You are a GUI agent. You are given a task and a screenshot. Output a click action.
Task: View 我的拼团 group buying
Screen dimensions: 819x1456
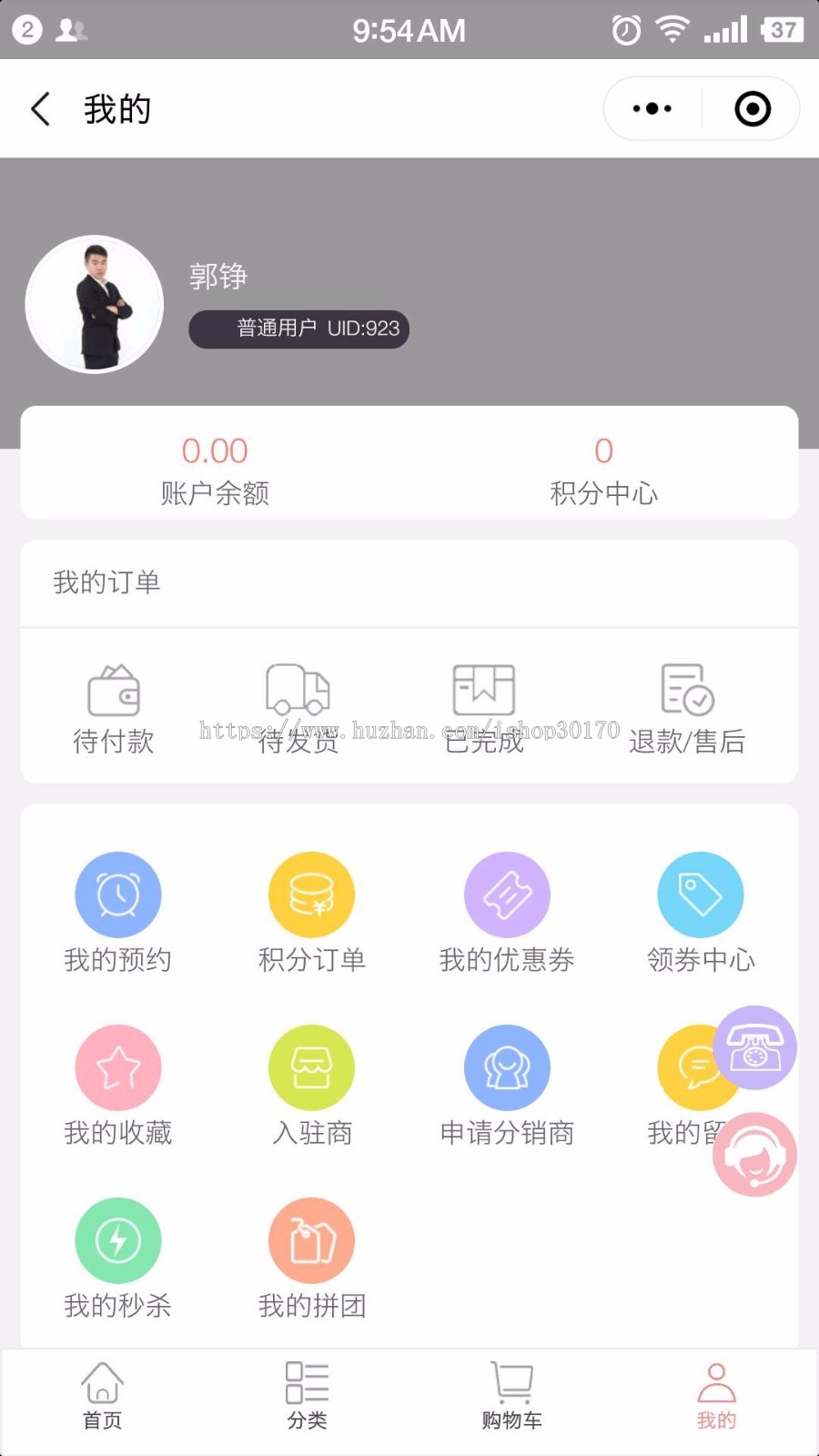pyautogui.click(x=311, y=1256)
